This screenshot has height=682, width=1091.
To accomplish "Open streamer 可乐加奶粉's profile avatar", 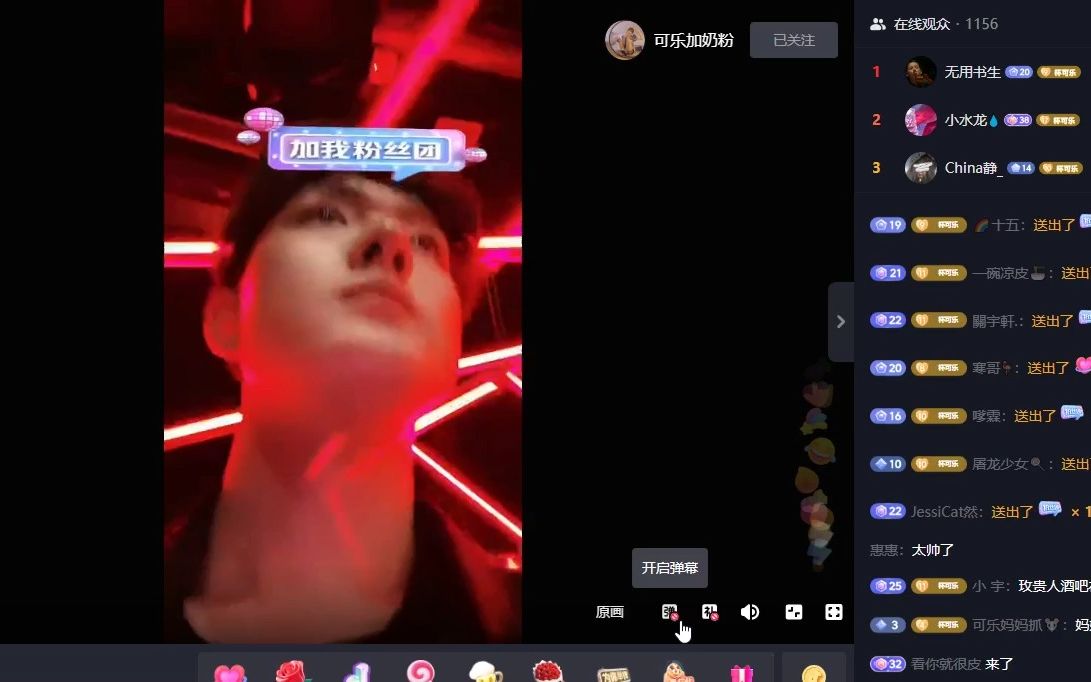I will coord(625,40).
